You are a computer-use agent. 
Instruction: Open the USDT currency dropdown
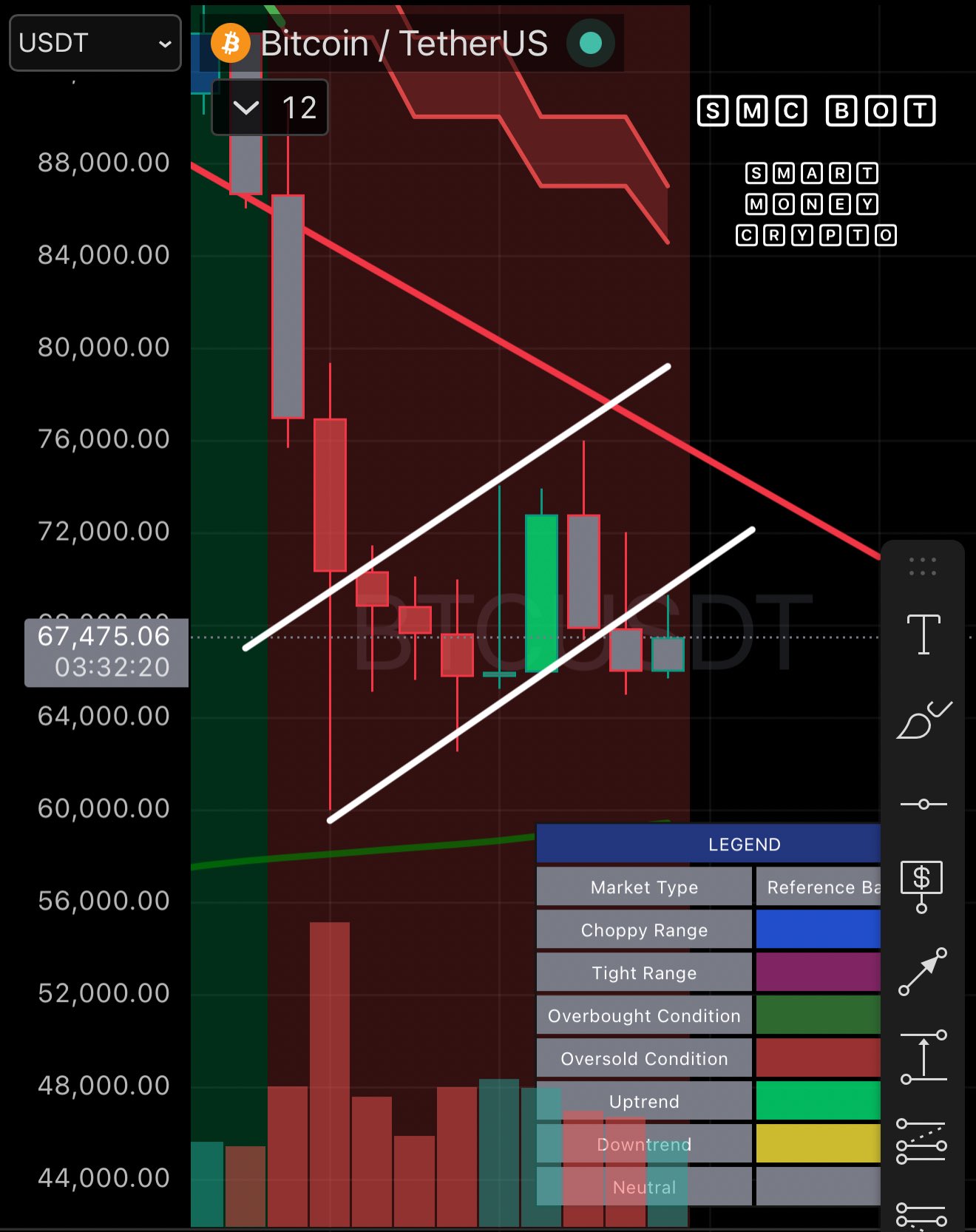tap(95, 43)
